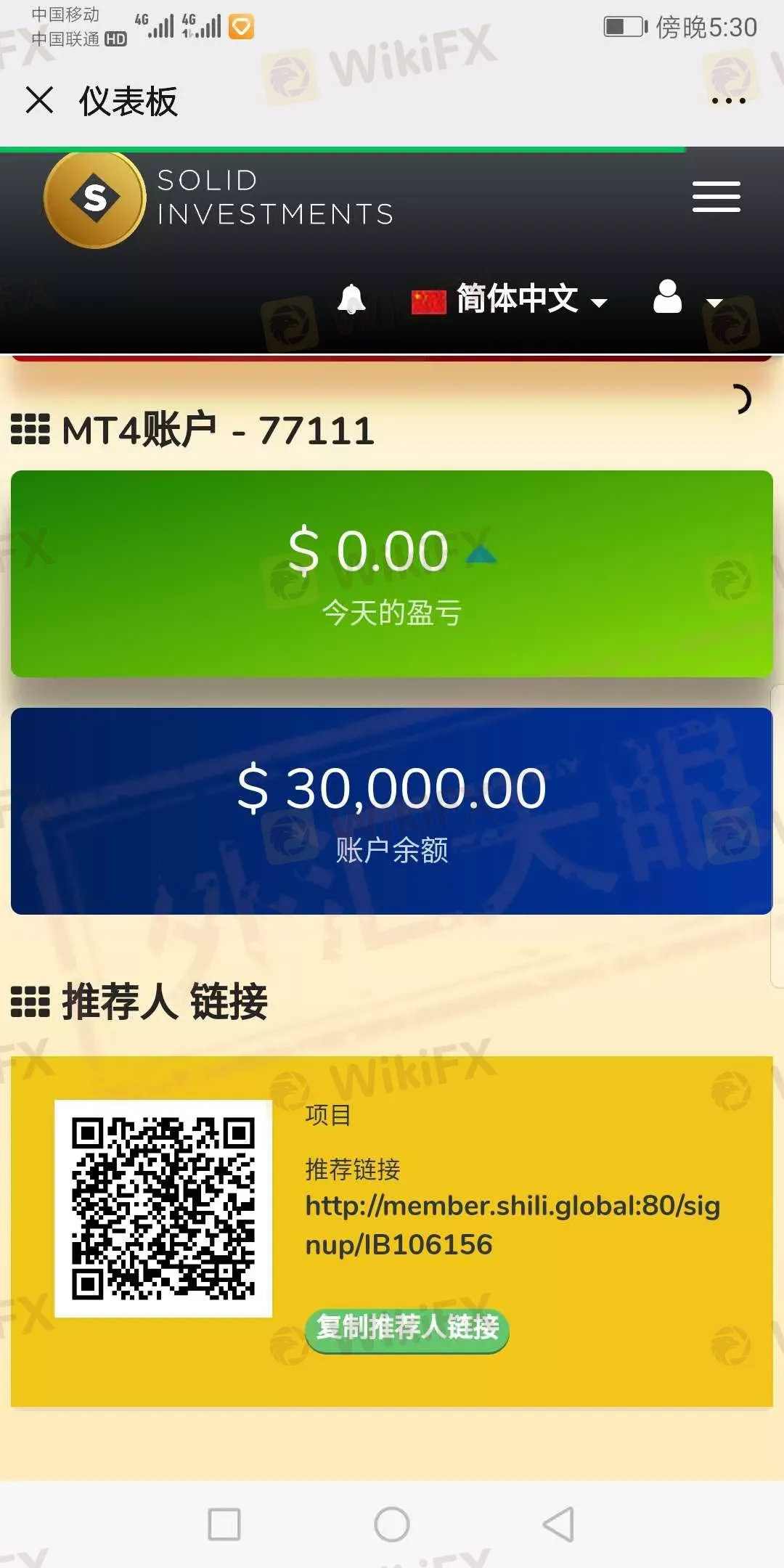Open the notifications bell
Screen dimensions: 784x1568
click(351, 299)
